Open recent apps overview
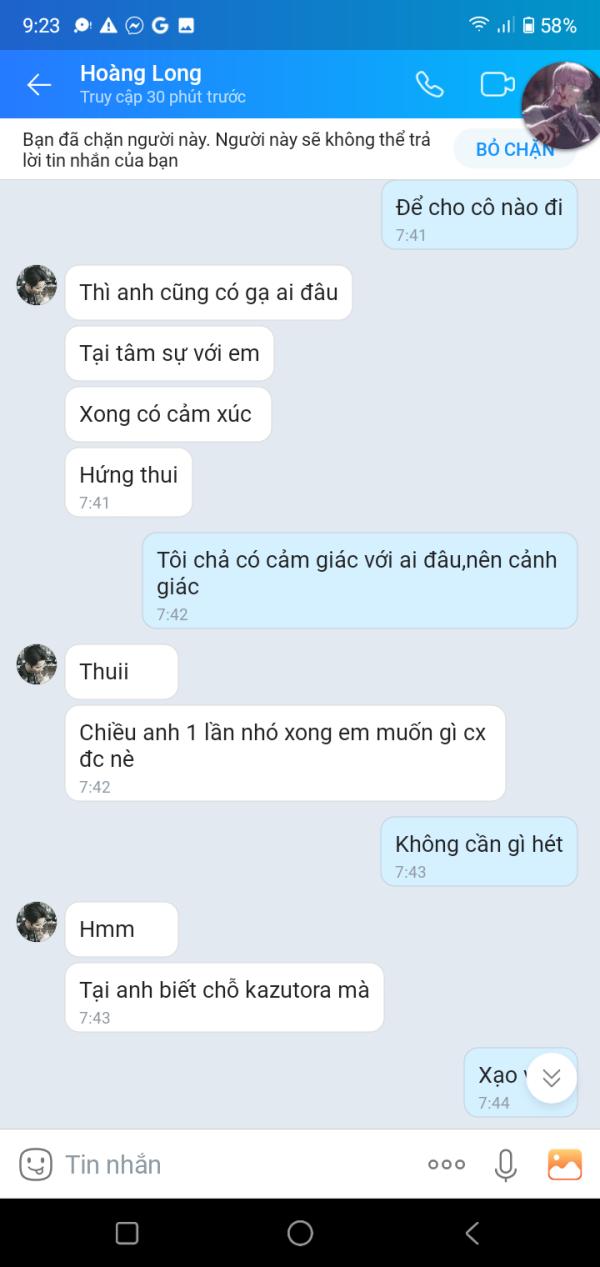The image size is (600, 1267). (x=127, y=1233)
